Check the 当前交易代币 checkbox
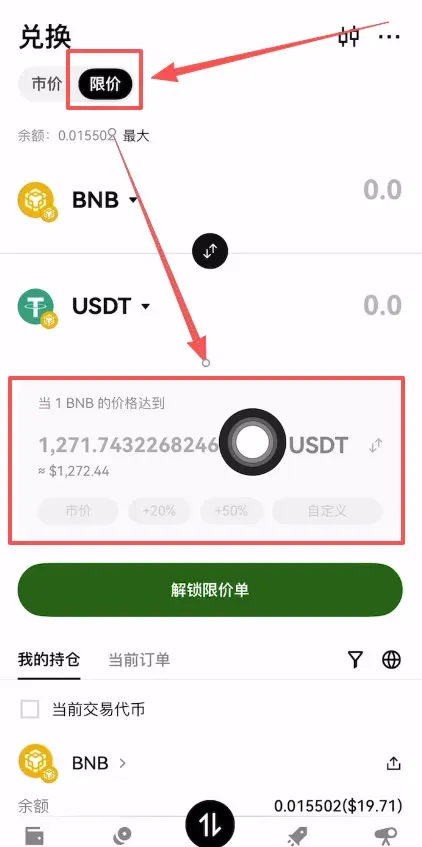Image resolution: width=422 pixels, height=847 pixels. (x=30, y=709)
